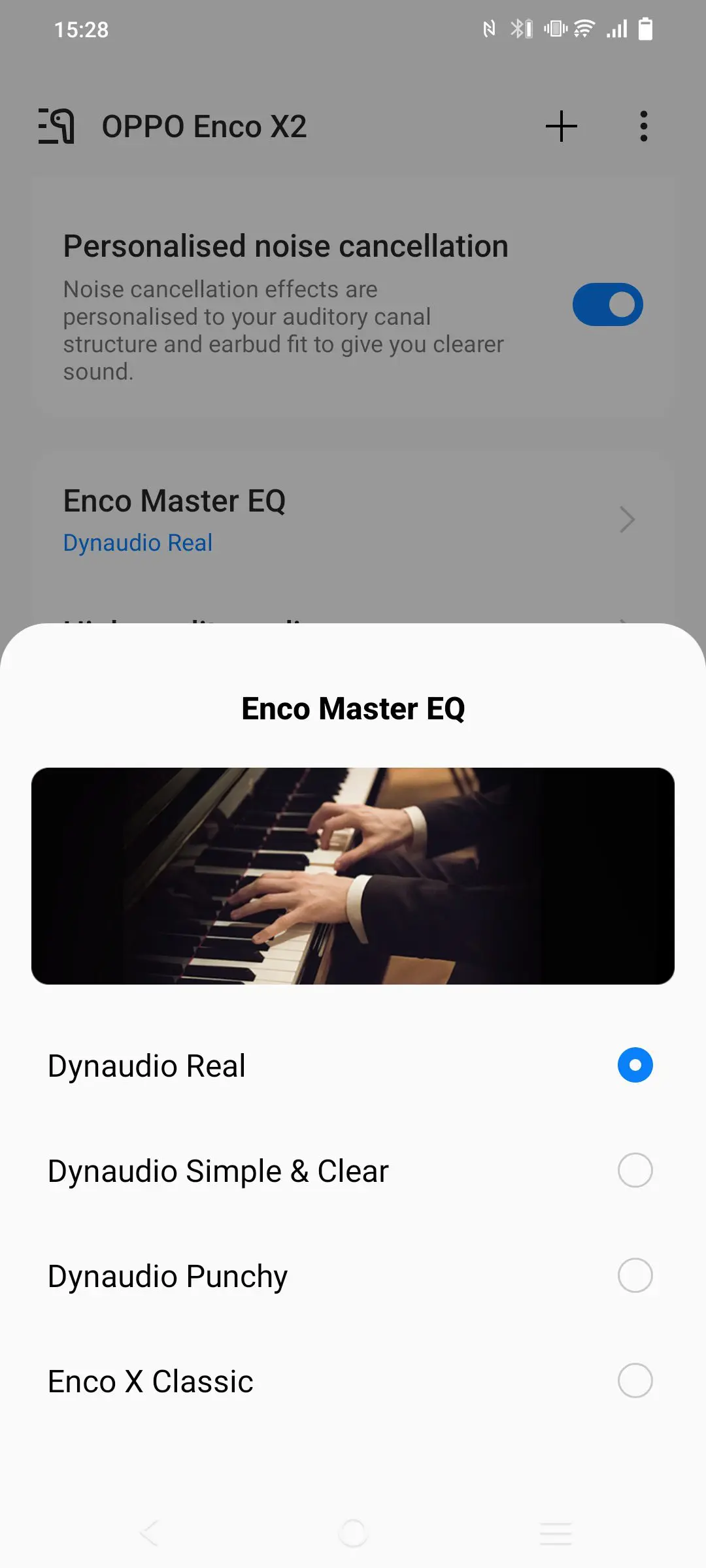706x1568 pixels.
Task: Tap the system home button
Action: pyautogui.click(x=353, y=1533)
